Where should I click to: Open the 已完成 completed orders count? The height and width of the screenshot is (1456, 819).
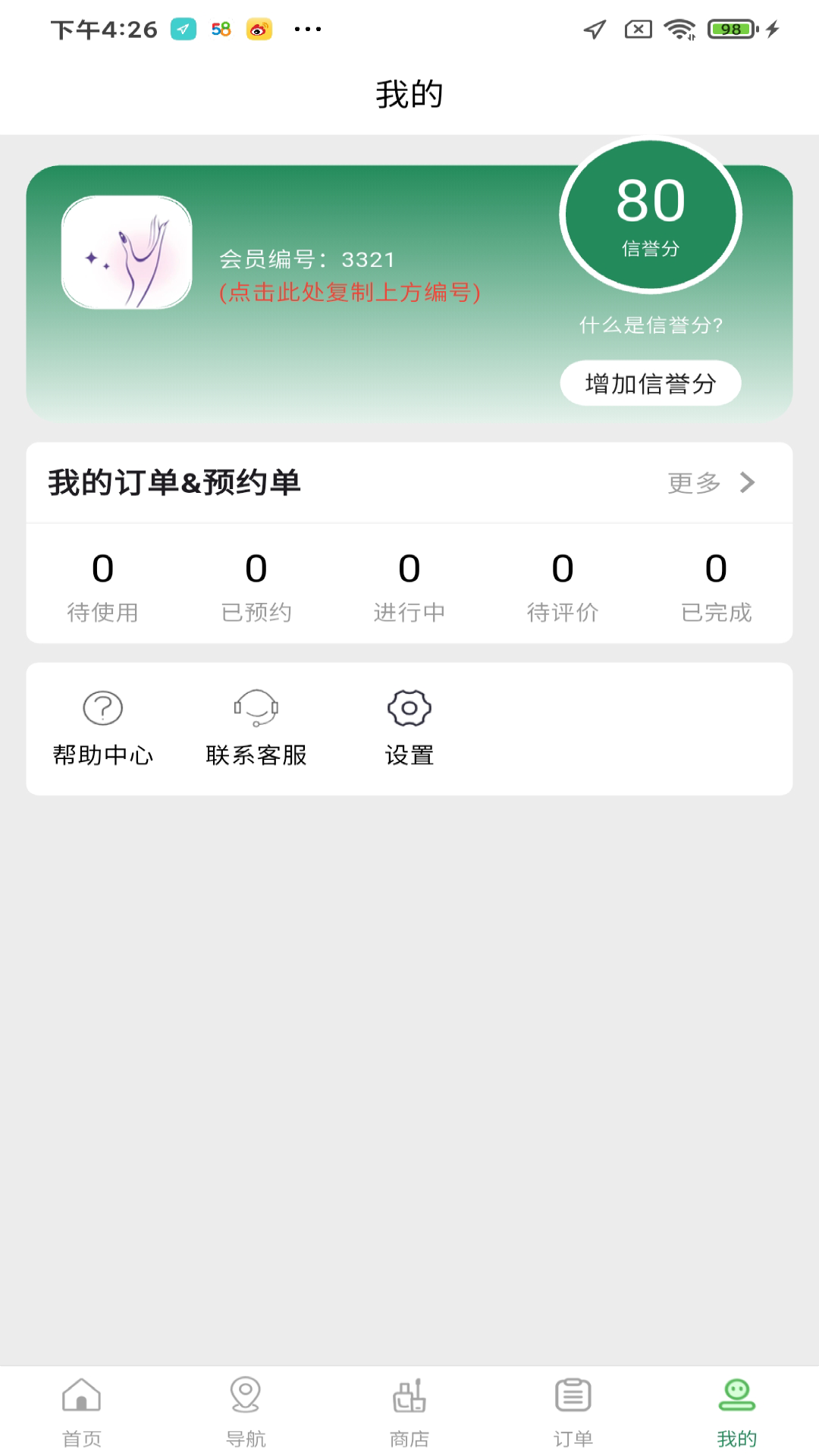point(715,584)
